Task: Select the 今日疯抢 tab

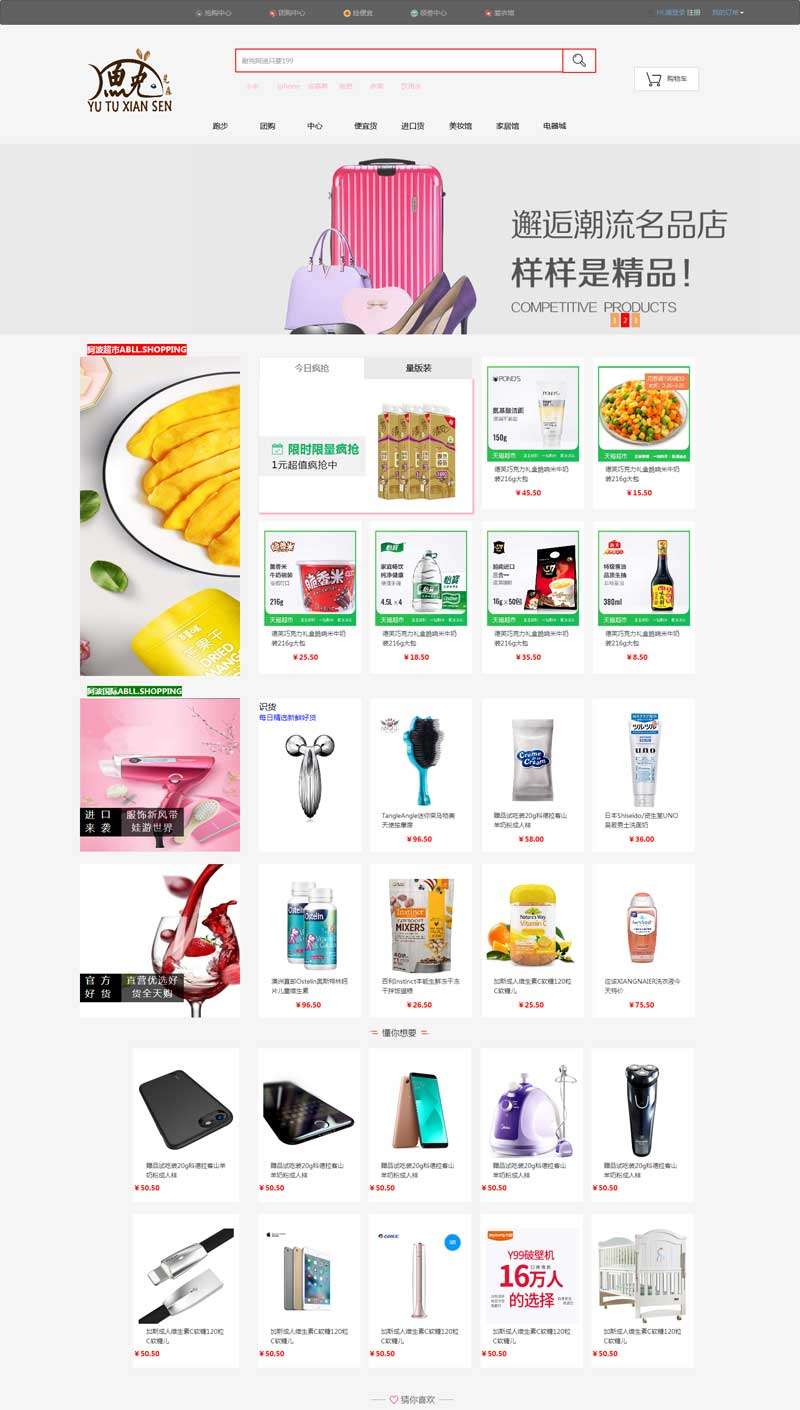Action: (x=311, y=368)
